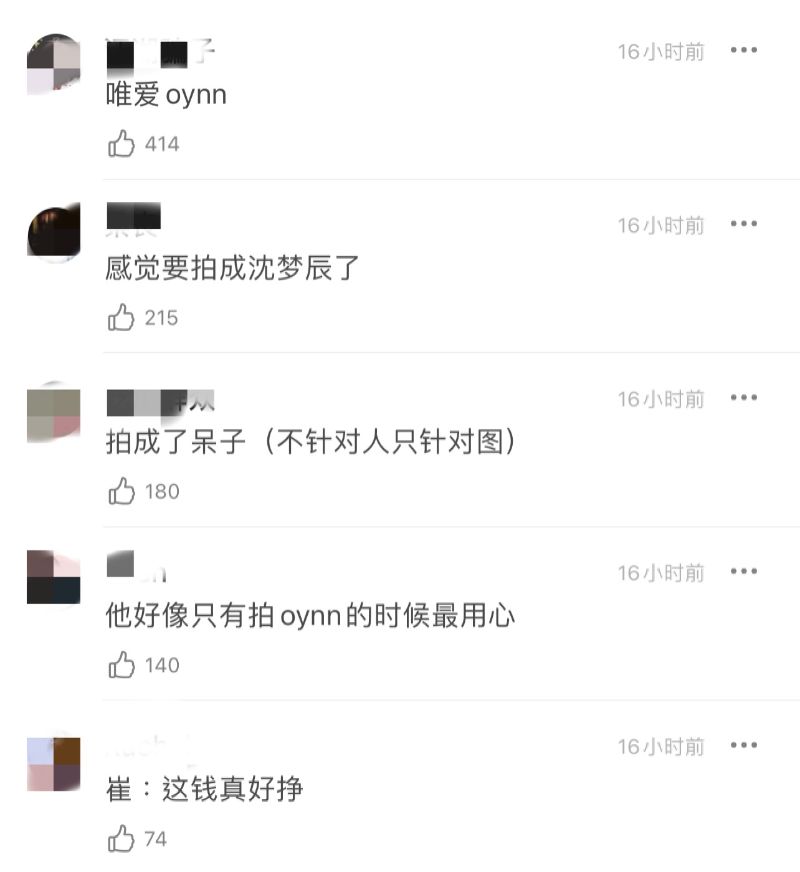Open the avatar of the "崔：这钱真好挣" commenter
The height and width of the screenshot is (872, 800).
coord(53,764)
